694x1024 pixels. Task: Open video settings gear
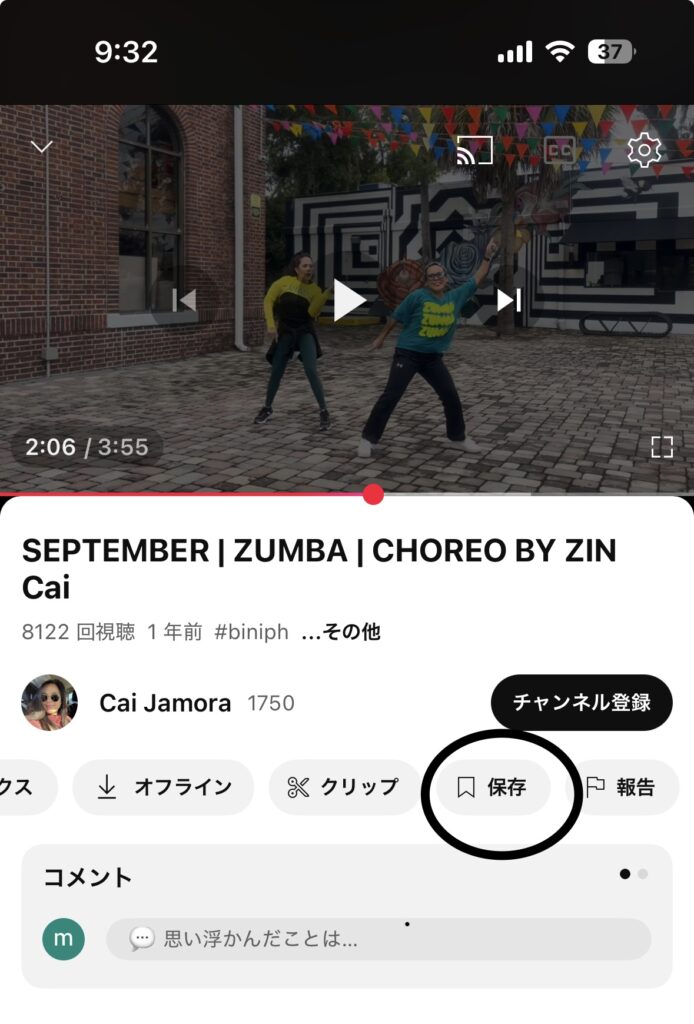coord(644,150)
